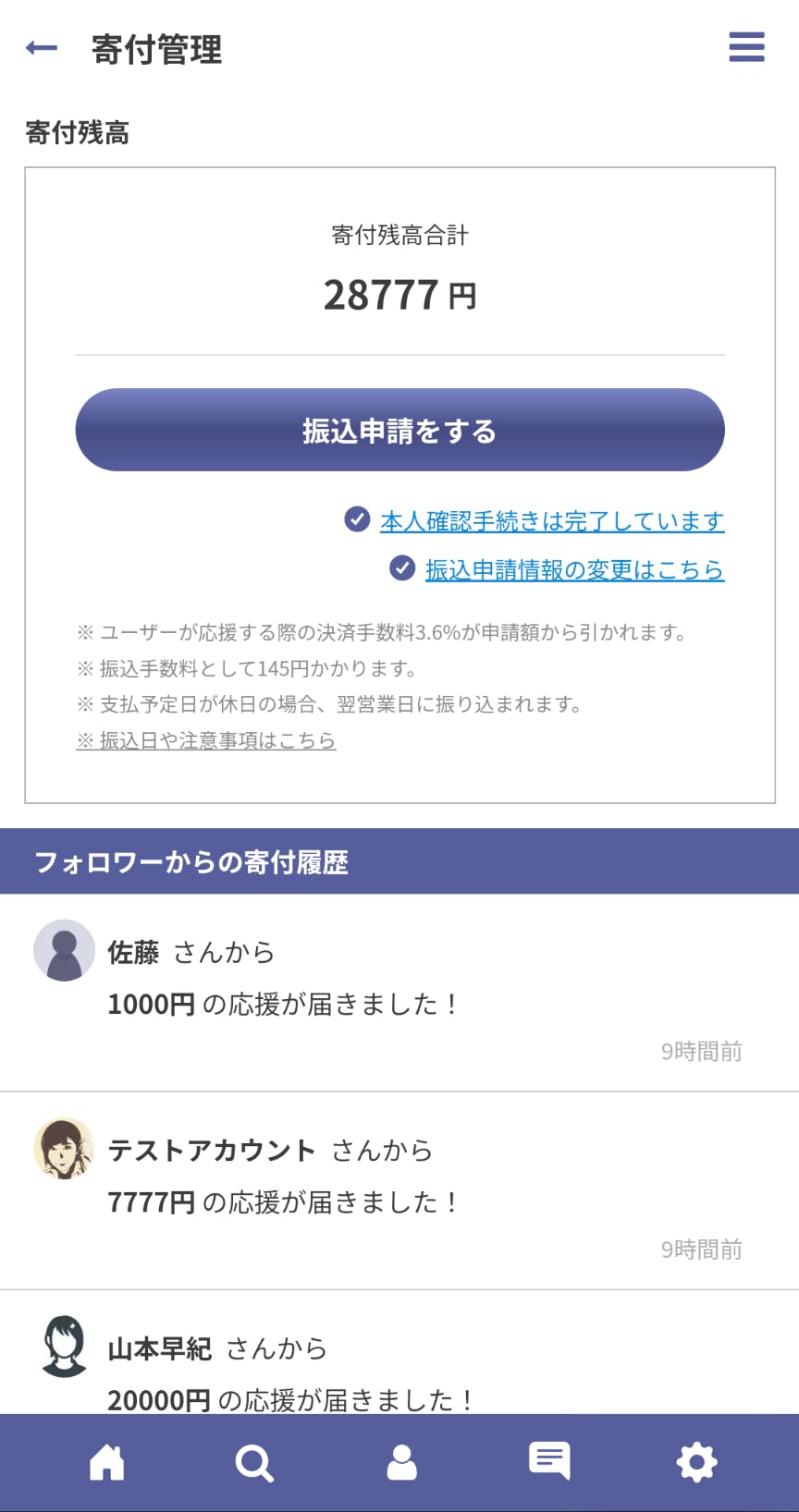Go back using the left arrow

(x=42, y=48)
